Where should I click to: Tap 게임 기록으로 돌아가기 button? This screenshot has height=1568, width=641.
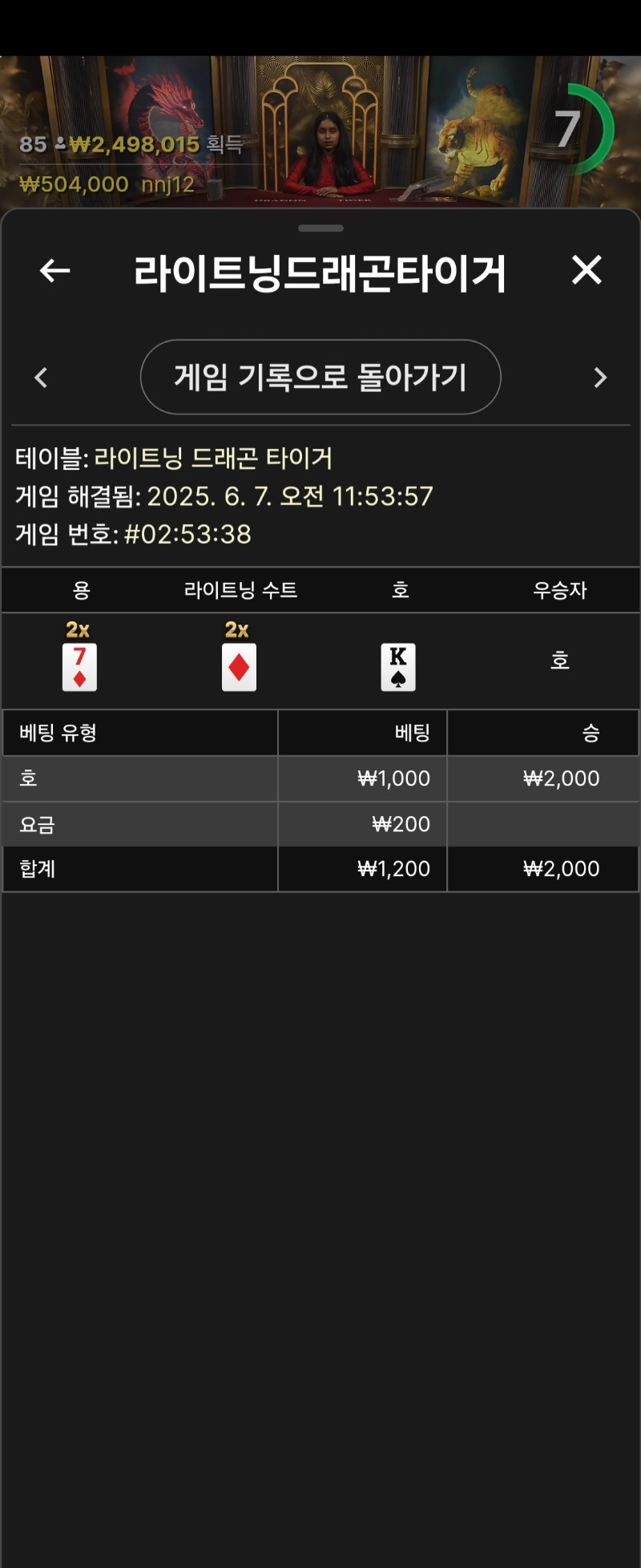pyautogui.click(x=320, y=377)
